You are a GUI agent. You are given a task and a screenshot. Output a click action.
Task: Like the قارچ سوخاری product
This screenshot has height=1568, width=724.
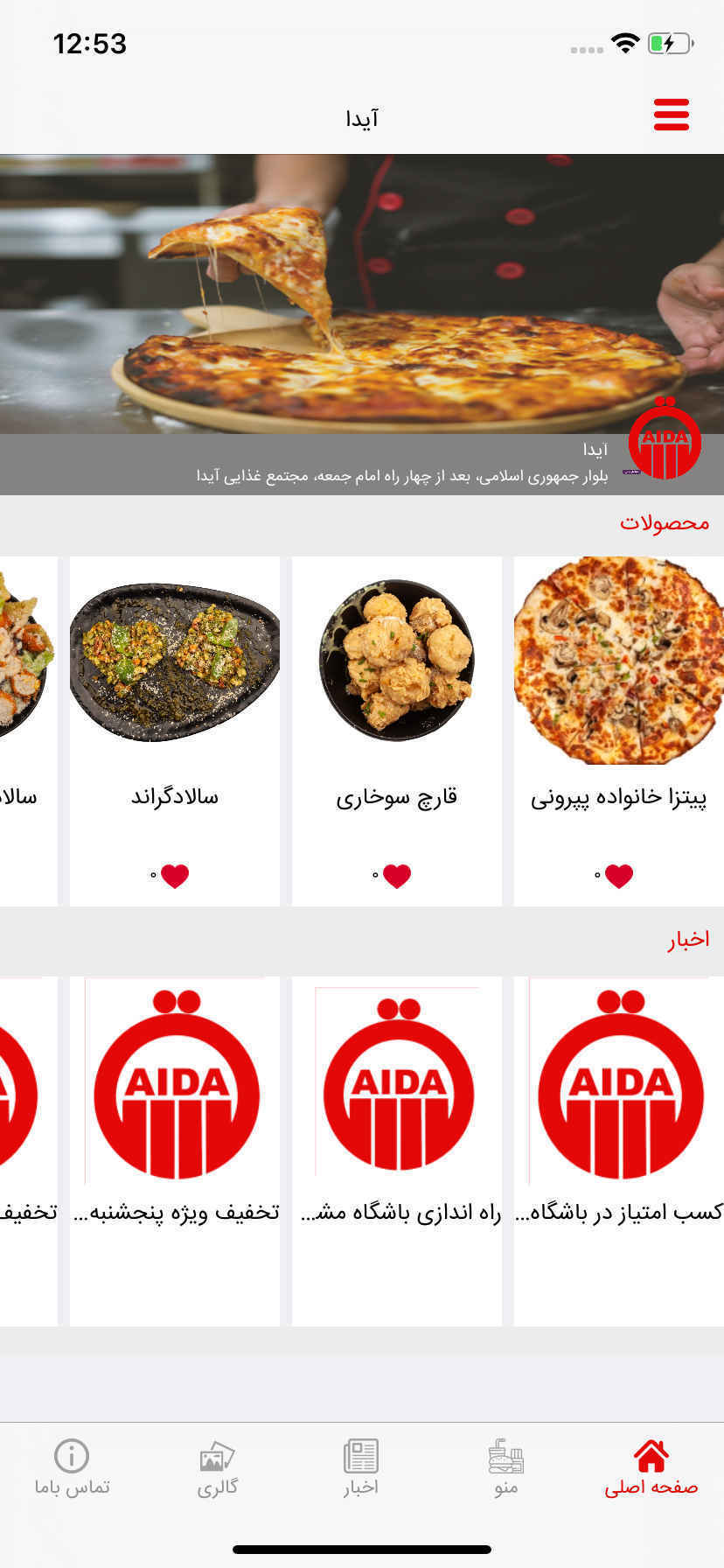[x=396, y=876]
